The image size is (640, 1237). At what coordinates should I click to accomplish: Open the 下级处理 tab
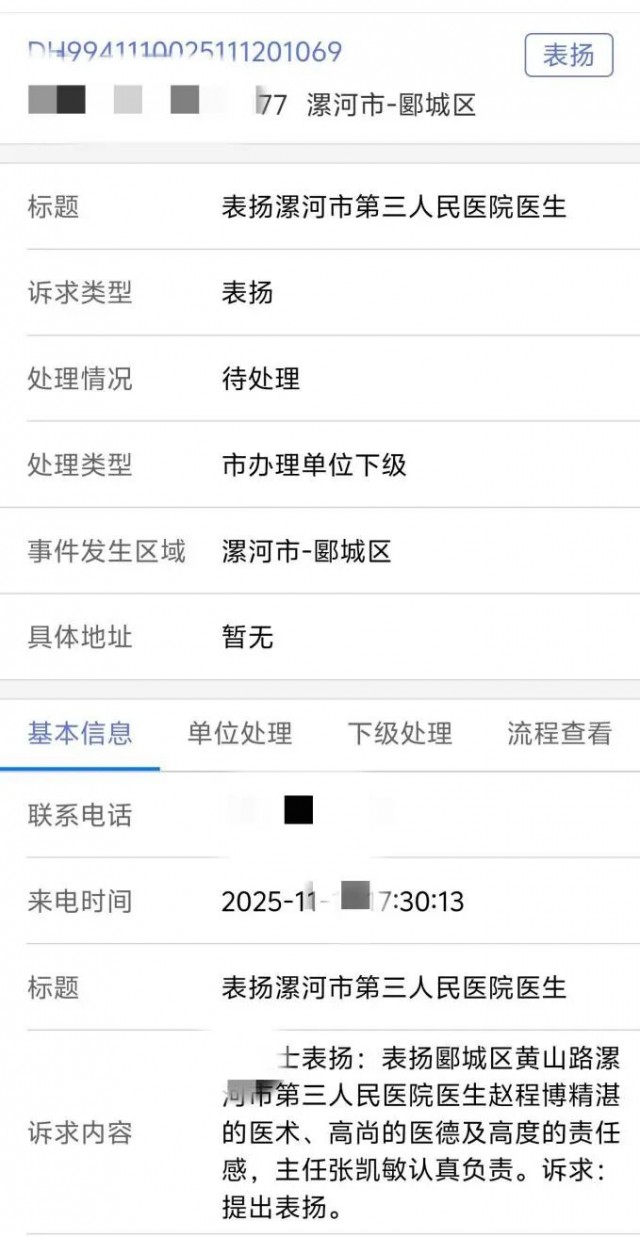[400, 733]
